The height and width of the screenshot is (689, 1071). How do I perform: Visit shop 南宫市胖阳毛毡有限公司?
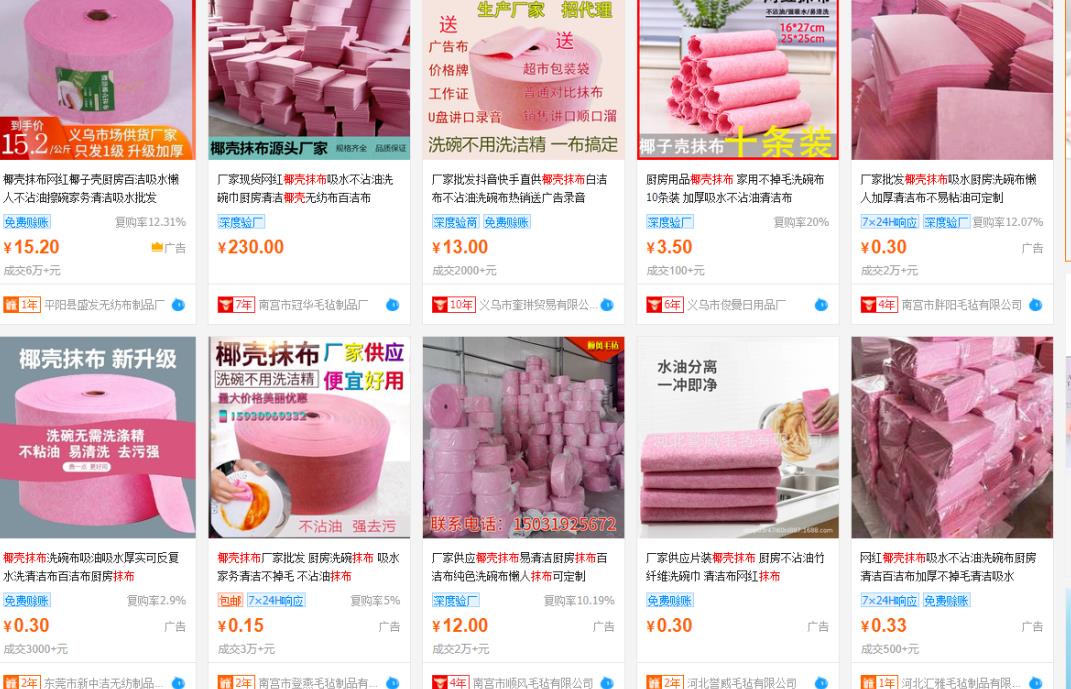pyautogui.click(x=961, y=305)
